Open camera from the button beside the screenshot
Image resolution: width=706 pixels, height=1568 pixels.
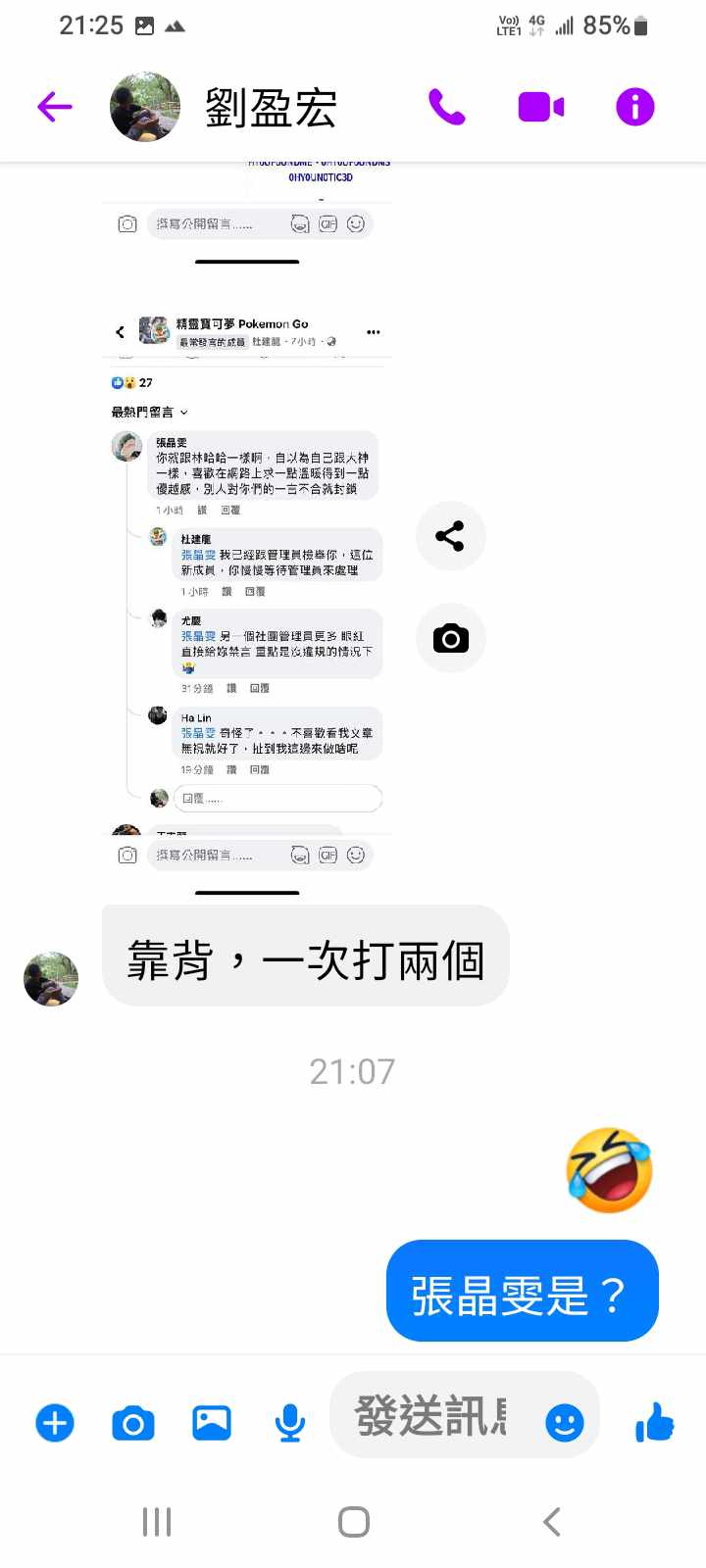pos(450,639)
